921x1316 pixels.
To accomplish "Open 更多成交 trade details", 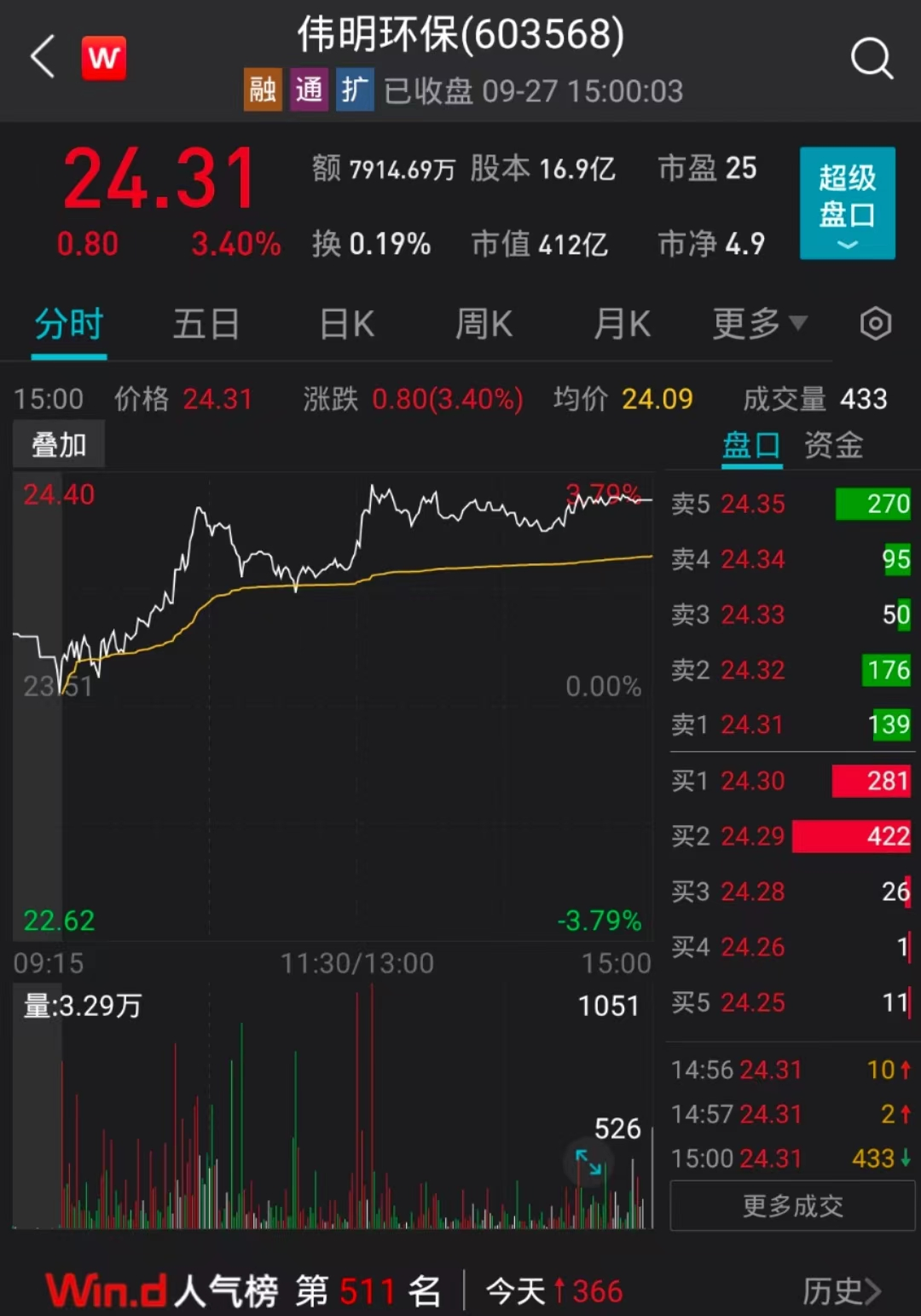I will (792, 1205).
